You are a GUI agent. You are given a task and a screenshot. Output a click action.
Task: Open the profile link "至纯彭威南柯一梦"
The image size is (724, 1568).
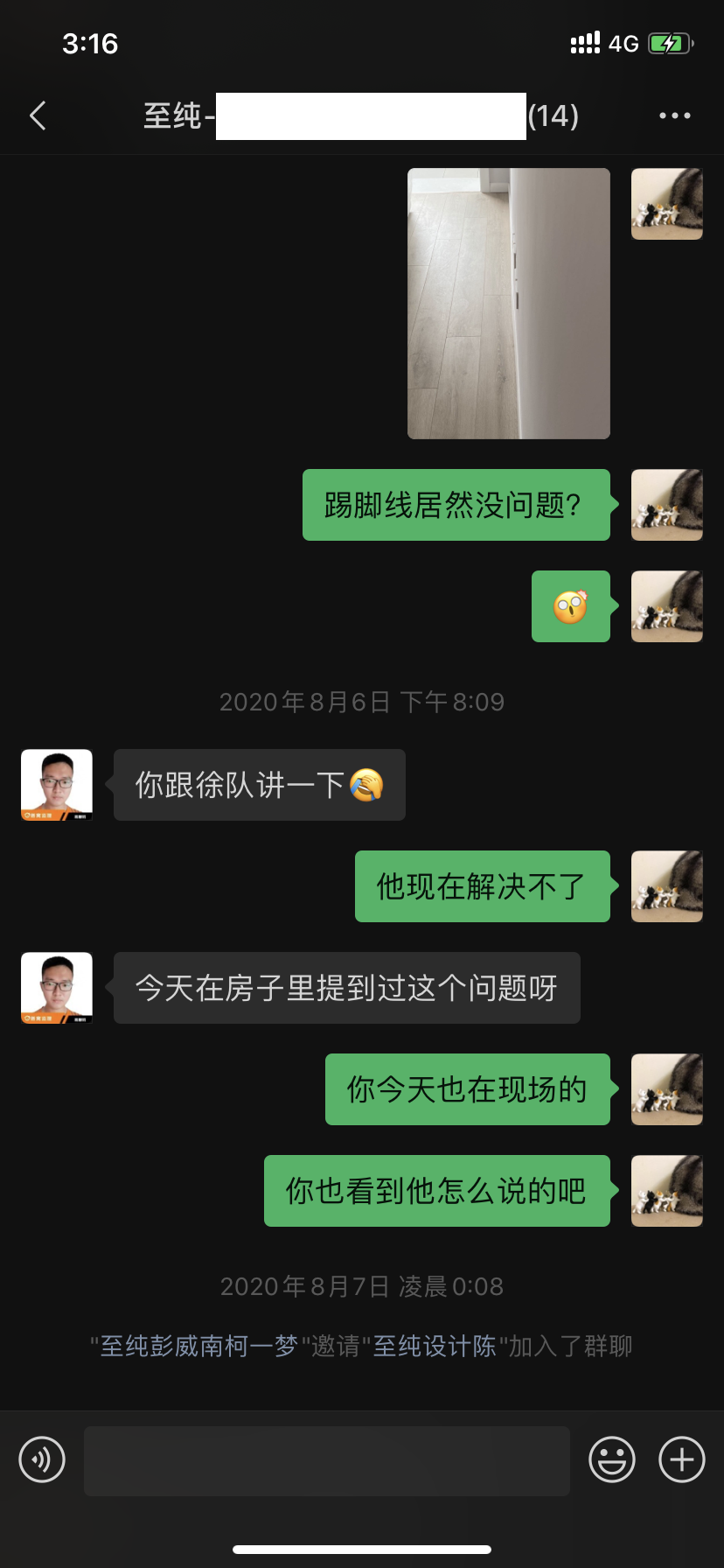pos(199,1346)
